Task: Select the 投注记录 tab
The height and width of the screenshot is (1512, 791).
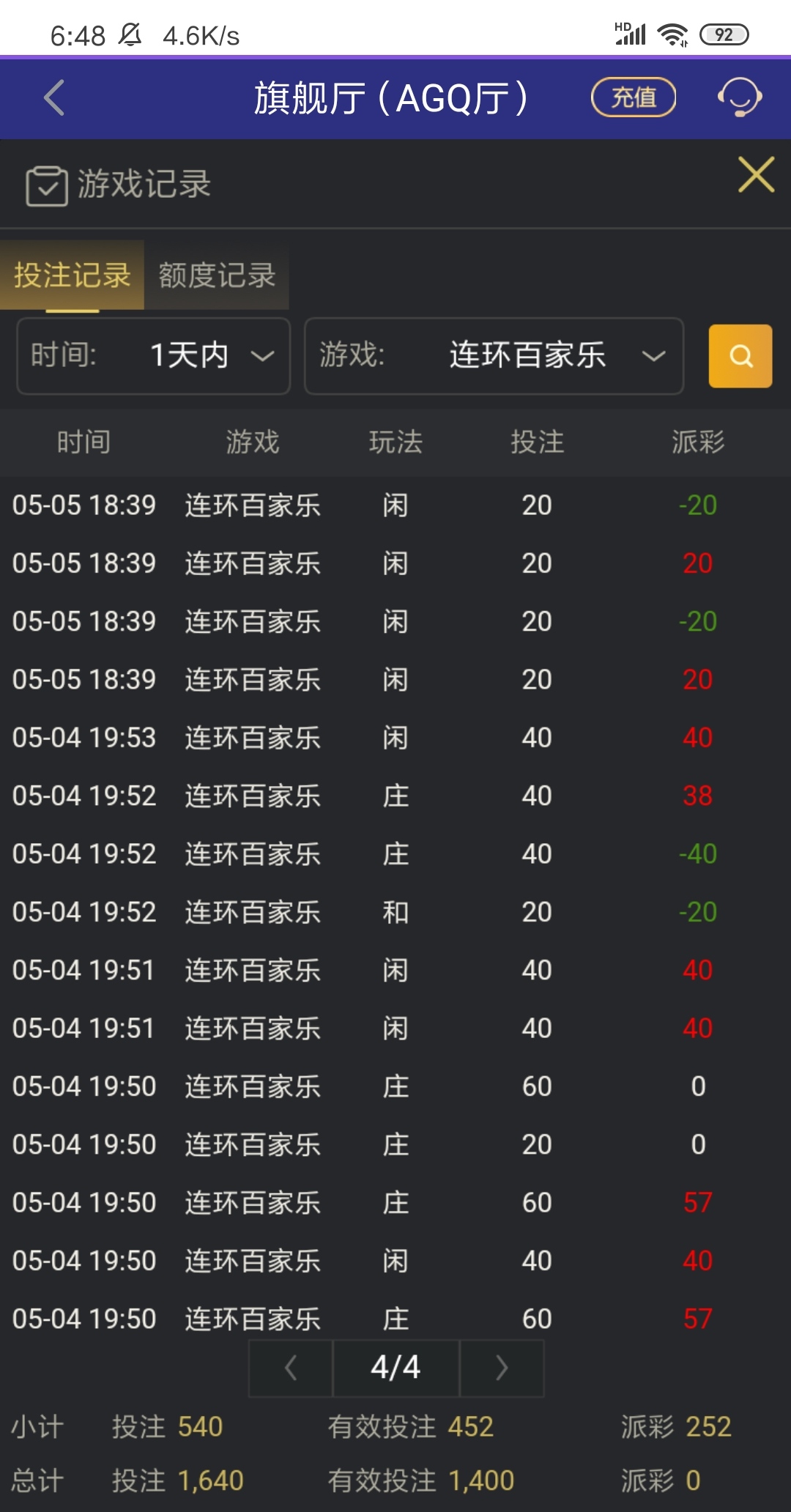Action: (72, 275)
